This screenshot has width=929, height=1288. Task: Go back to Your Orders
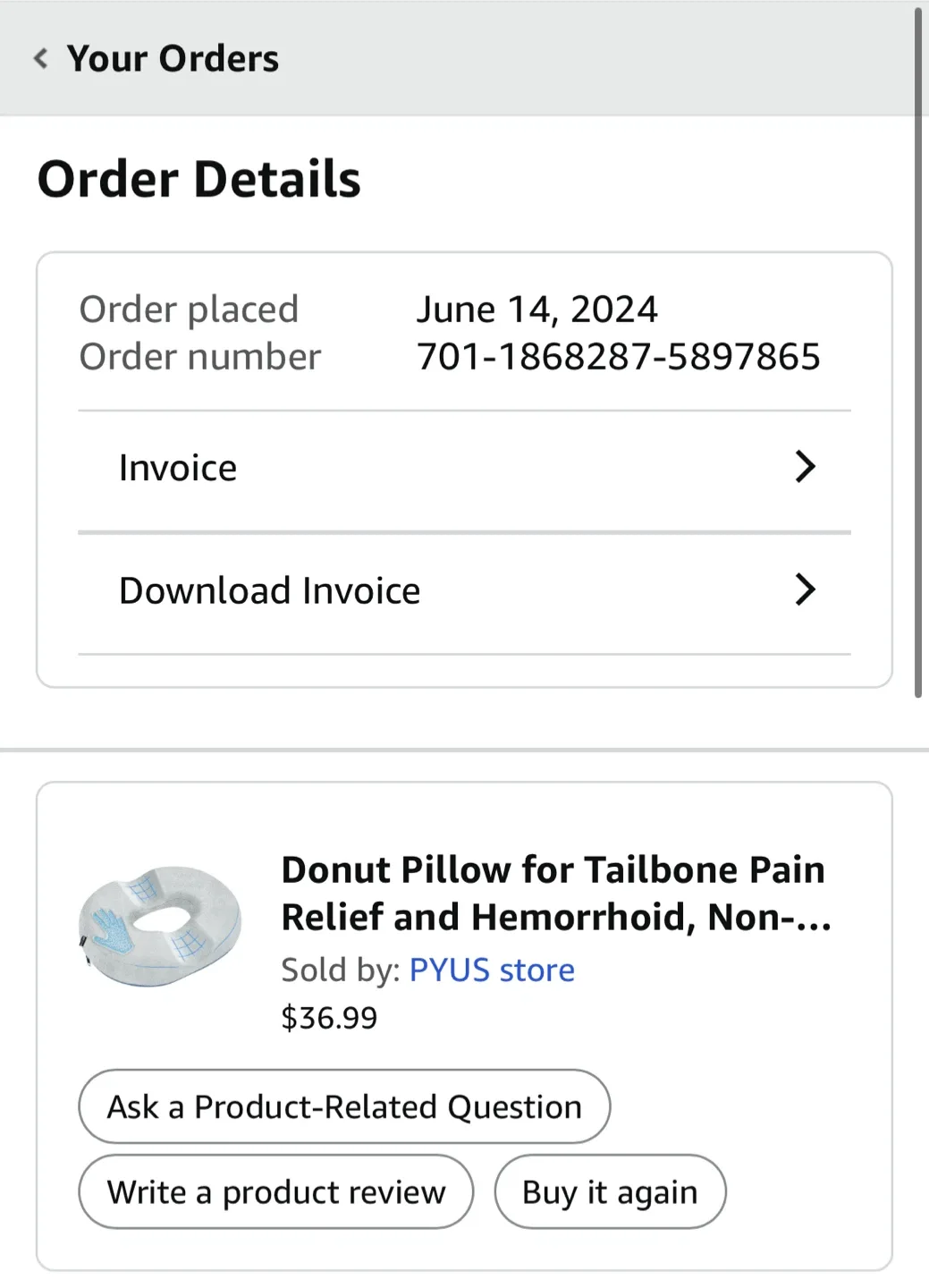point(174,57)
